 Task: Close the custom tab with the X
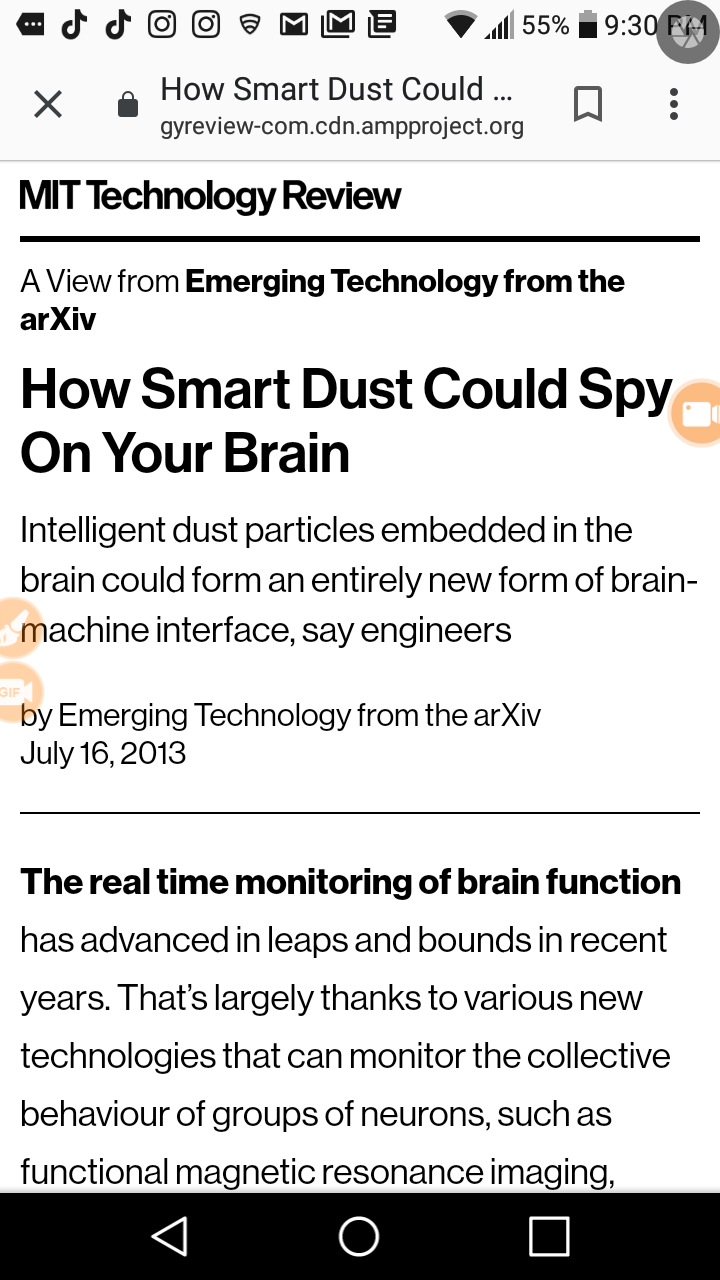click(x=48, y=104)
